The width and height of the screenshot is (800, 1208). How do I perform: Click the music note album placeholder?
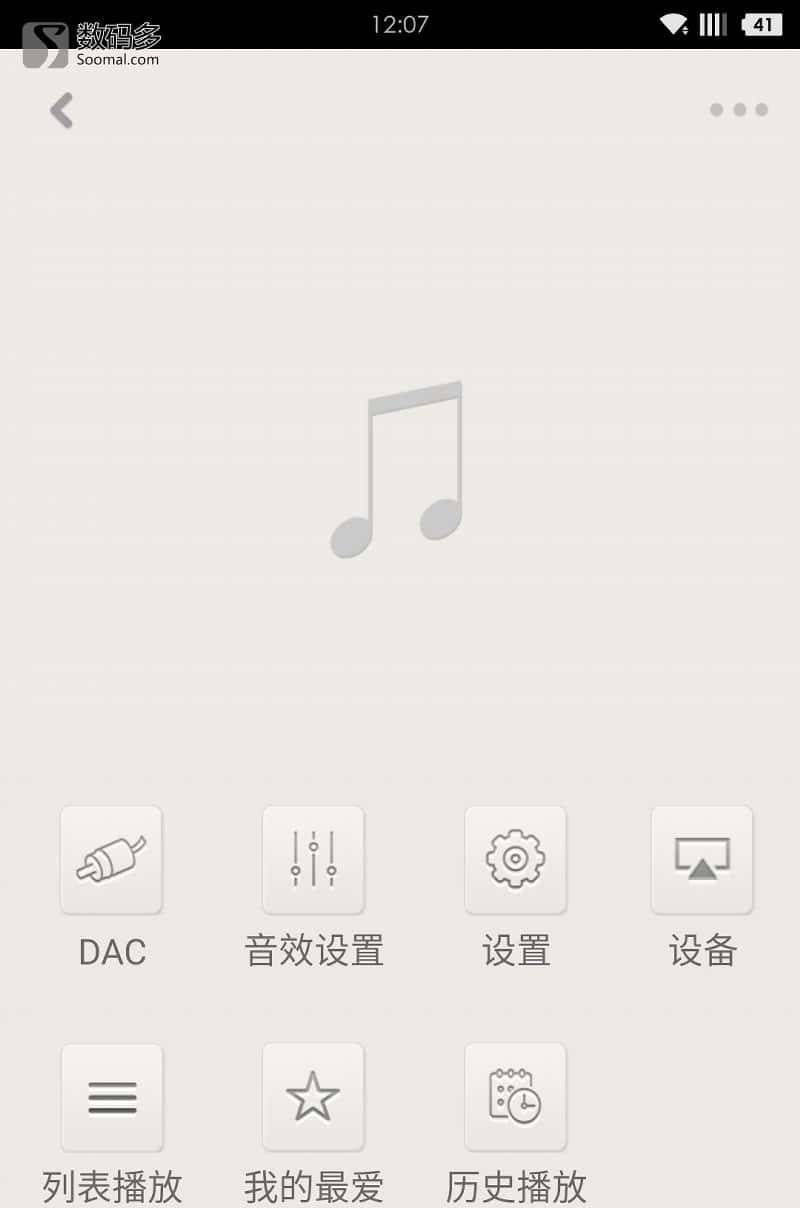point(397,465)
